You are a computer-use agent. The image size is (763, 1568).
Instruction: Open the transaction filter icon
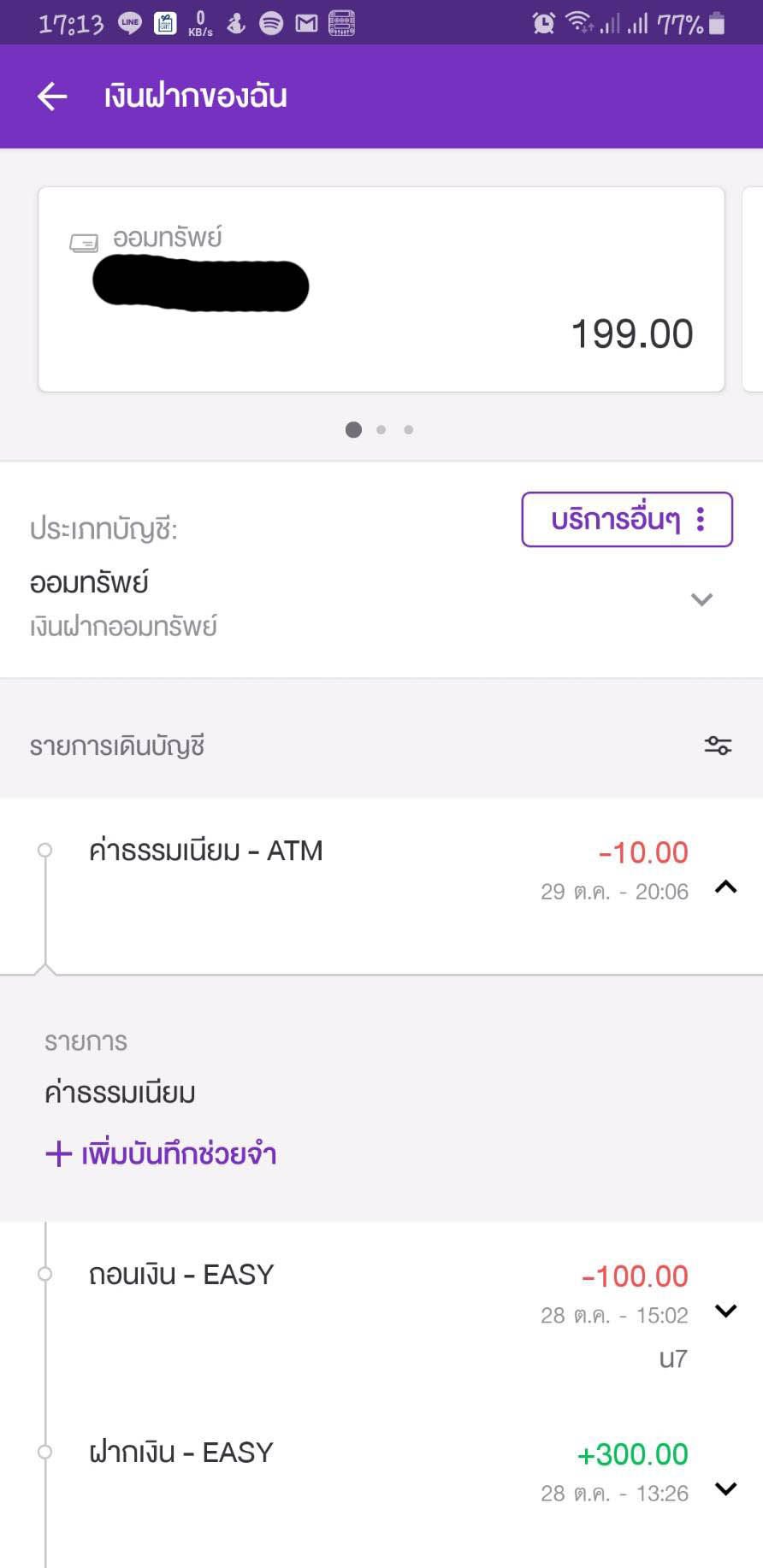tap(718, 746)
